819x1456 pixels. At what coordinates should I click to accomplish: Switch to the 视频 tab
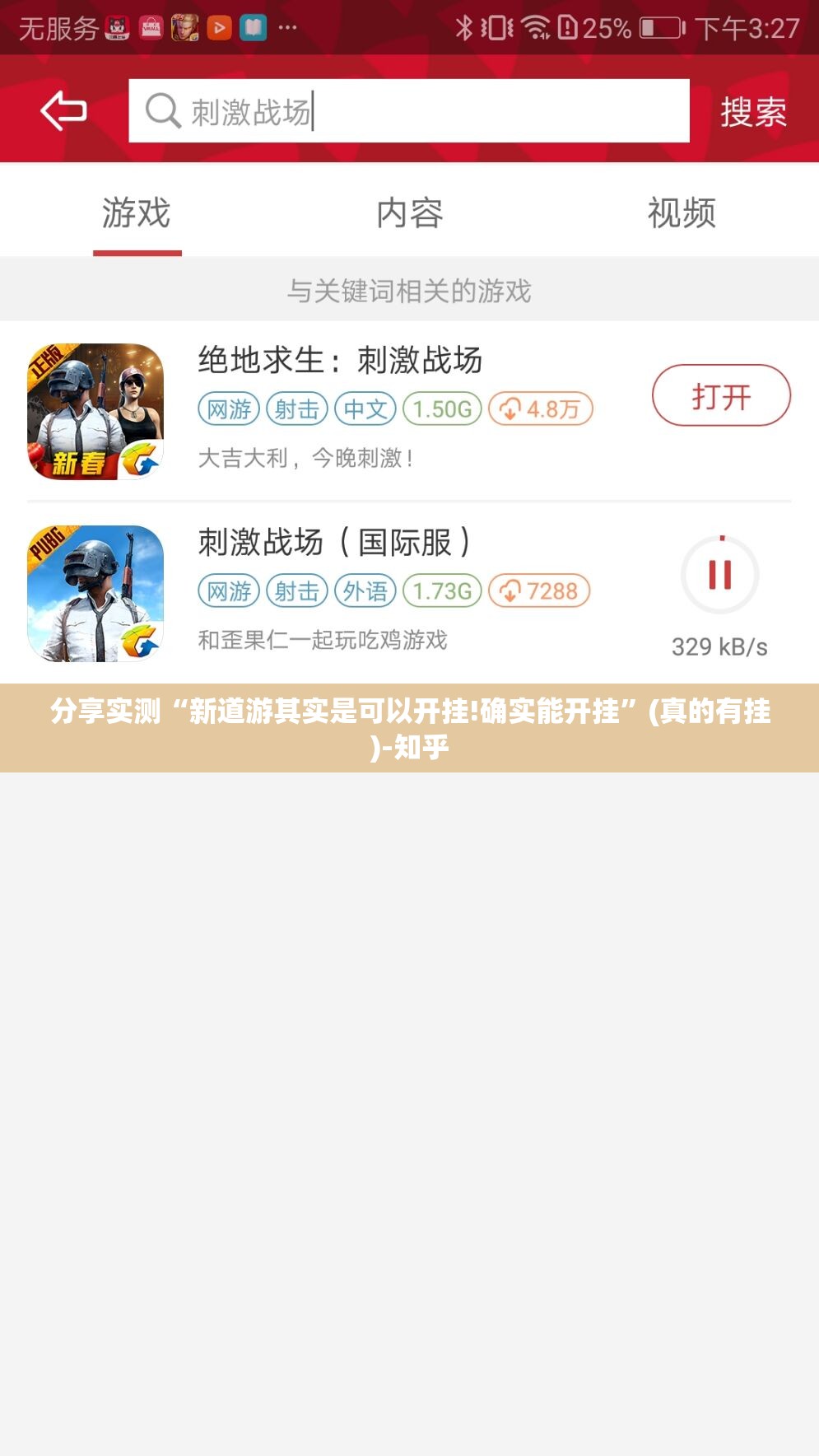[x=681, y=212]
